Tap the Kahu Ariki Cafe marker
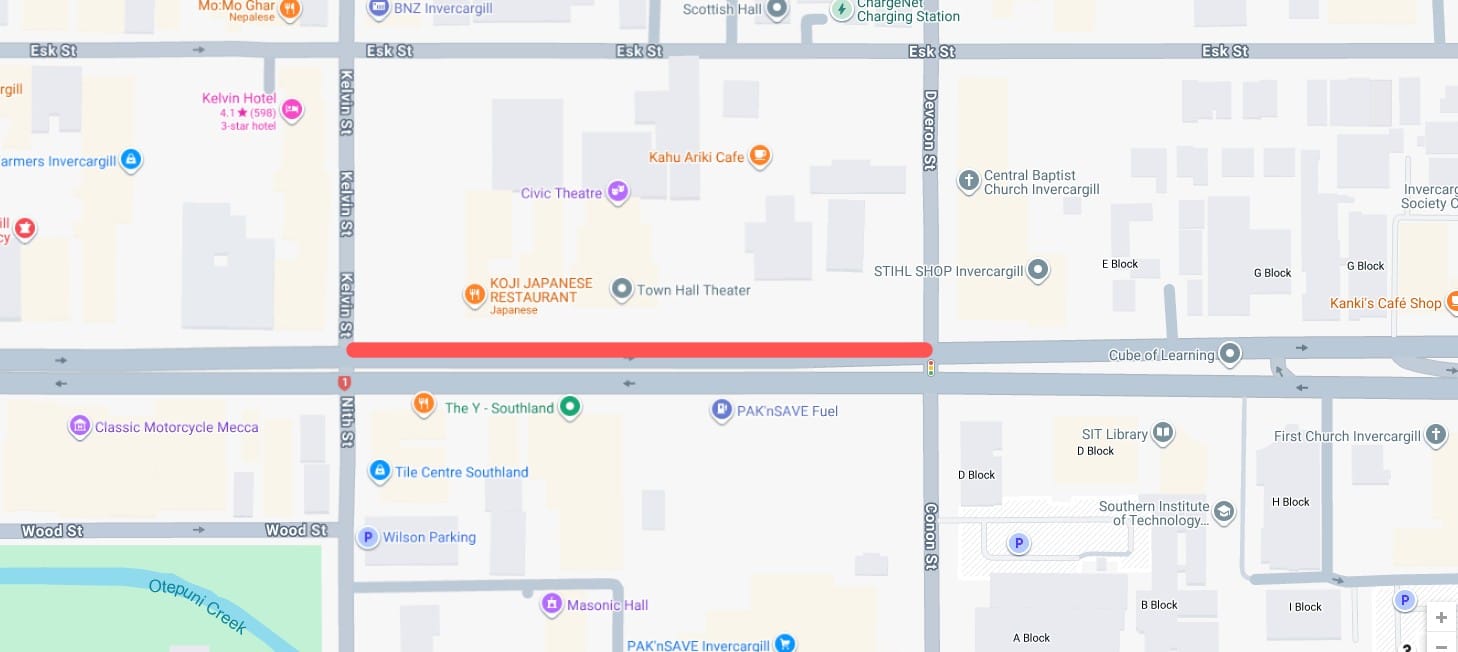Image resolution: width=1458 pixels, height=652 pixels. point(760,156)
